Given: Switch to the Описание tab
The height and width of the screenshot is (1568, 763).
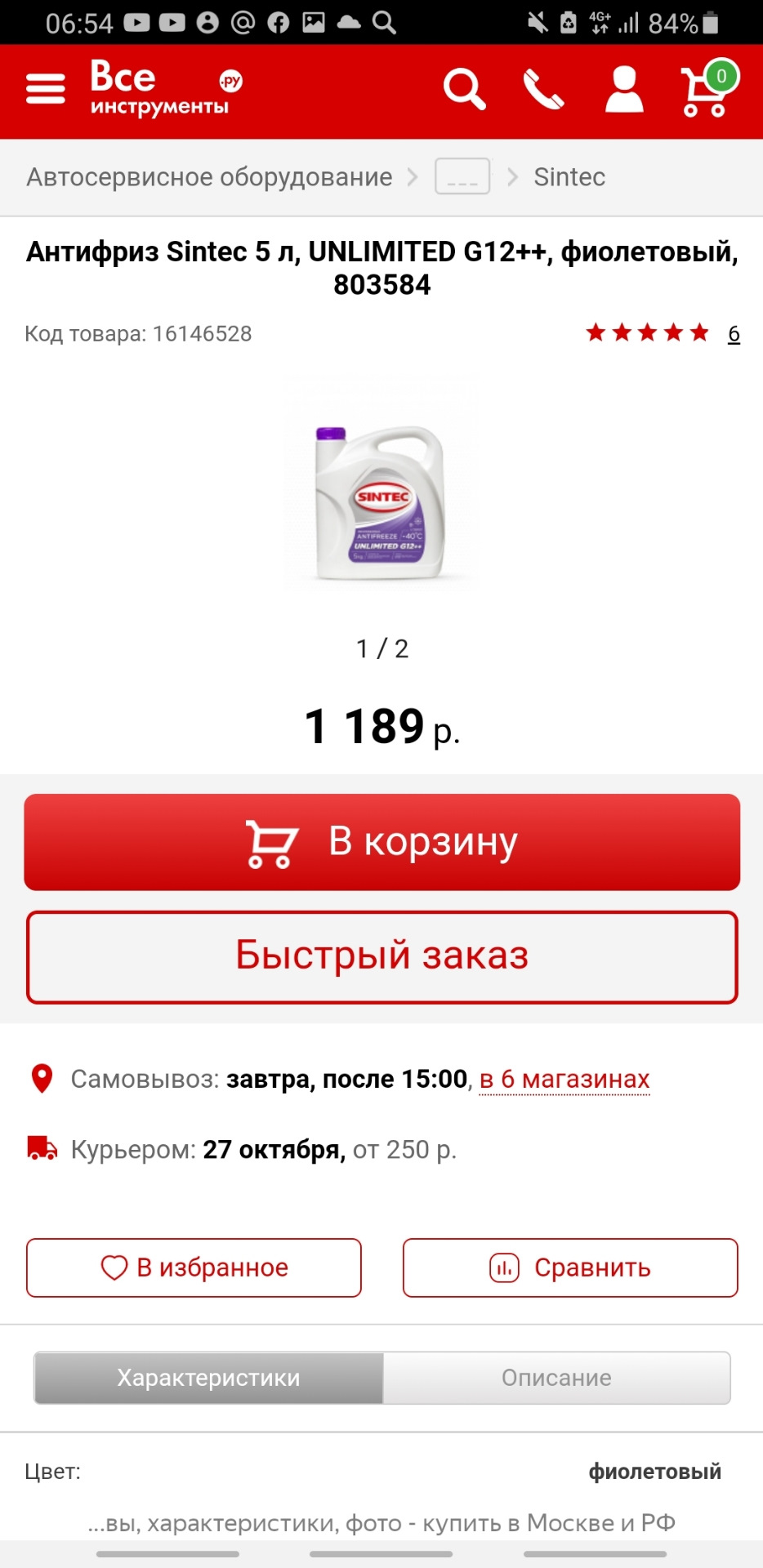Looking at the screenshot, I should click(556, 1378).
